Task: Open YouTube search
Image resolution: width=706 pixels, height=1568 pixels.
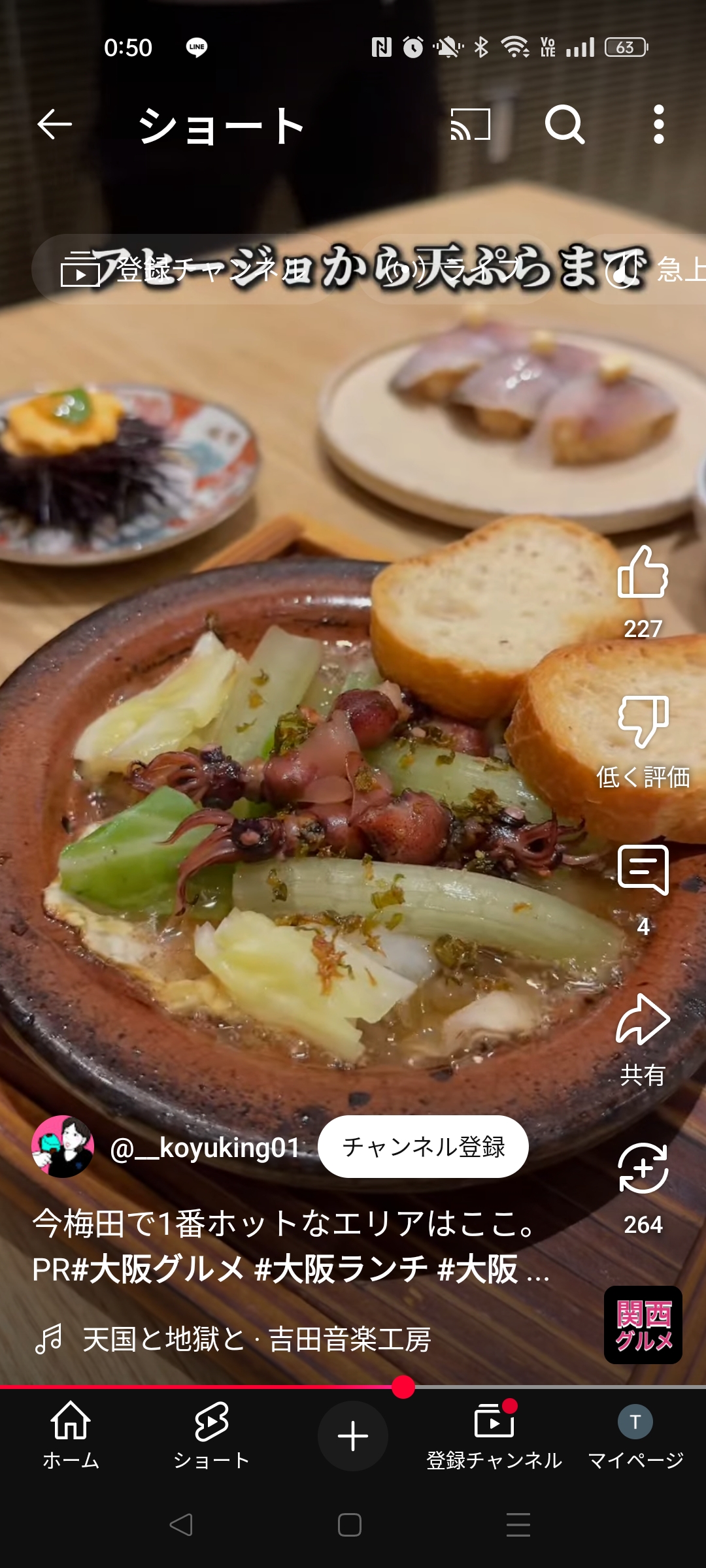Action: pos(564,125)
